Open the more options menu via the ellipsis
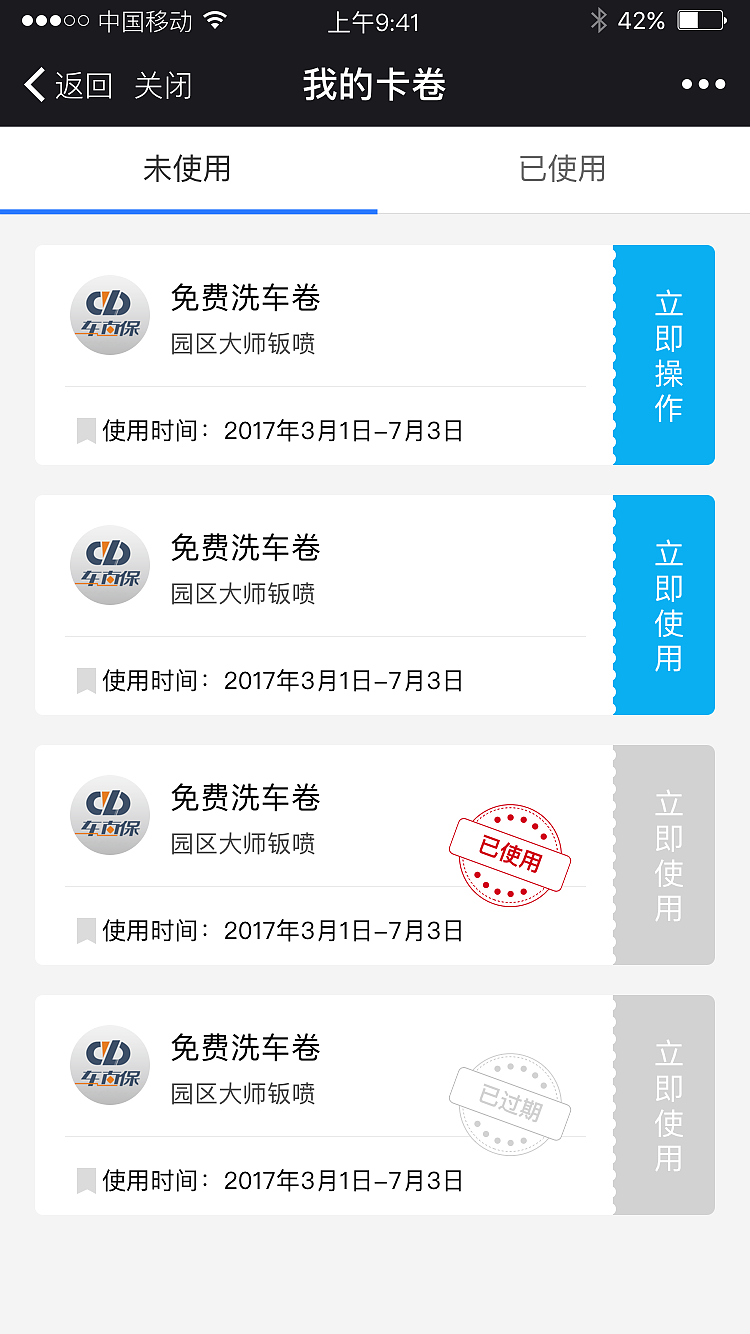Image resolution: width=750 pixels, height=1334 pixels. (704, 85)
